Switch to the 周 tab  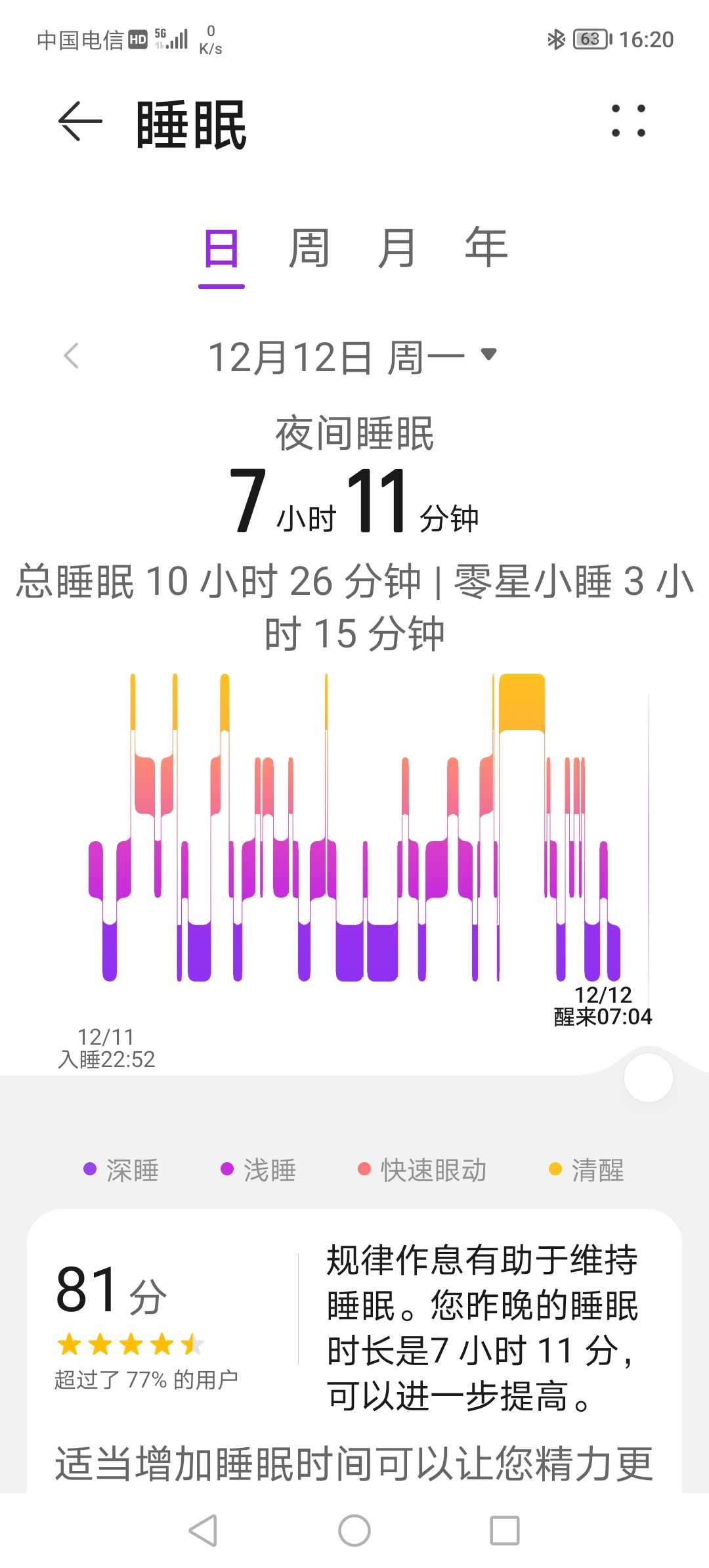309,248
